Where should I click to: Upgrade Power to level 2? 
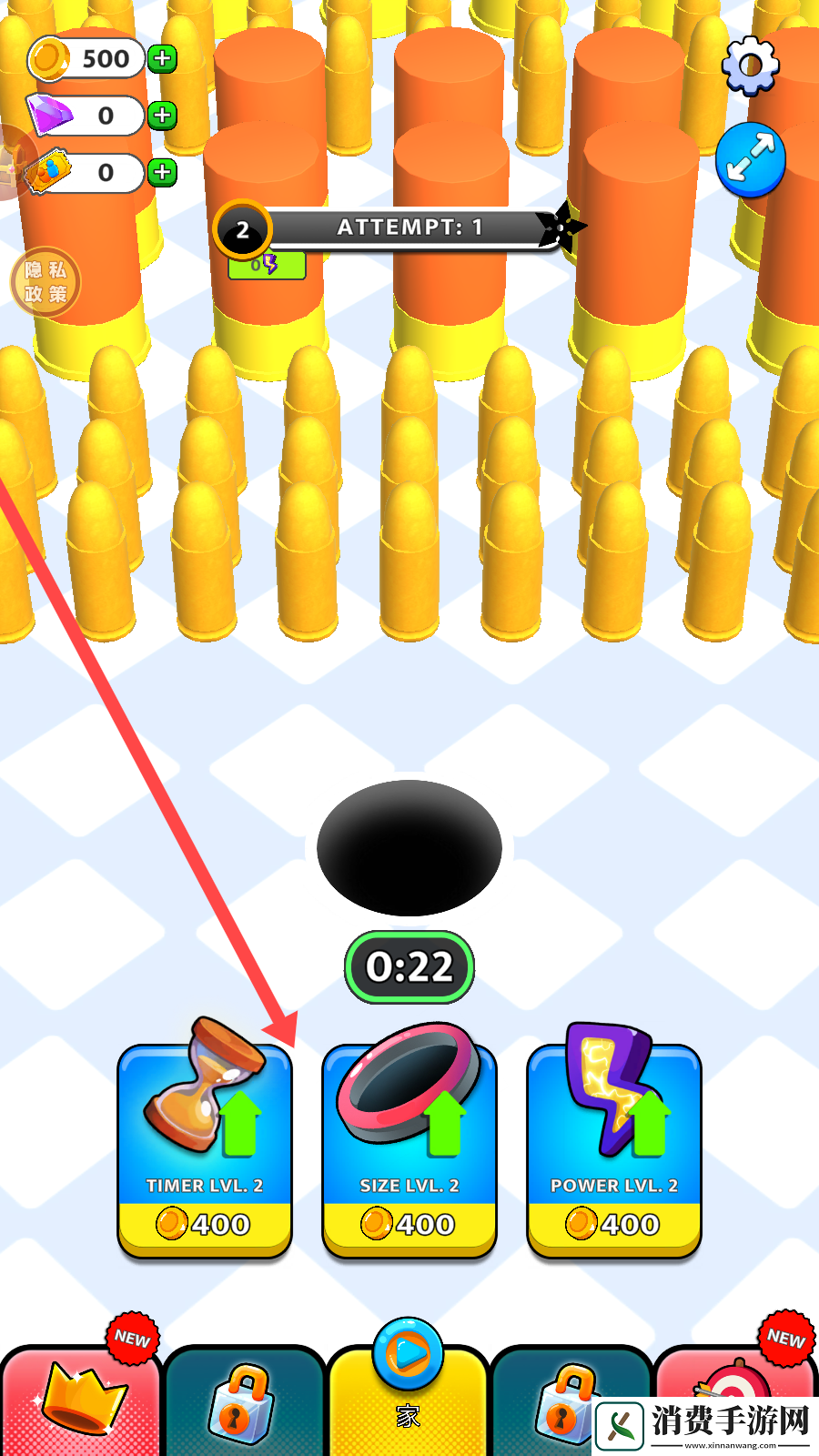(614, 1151)
